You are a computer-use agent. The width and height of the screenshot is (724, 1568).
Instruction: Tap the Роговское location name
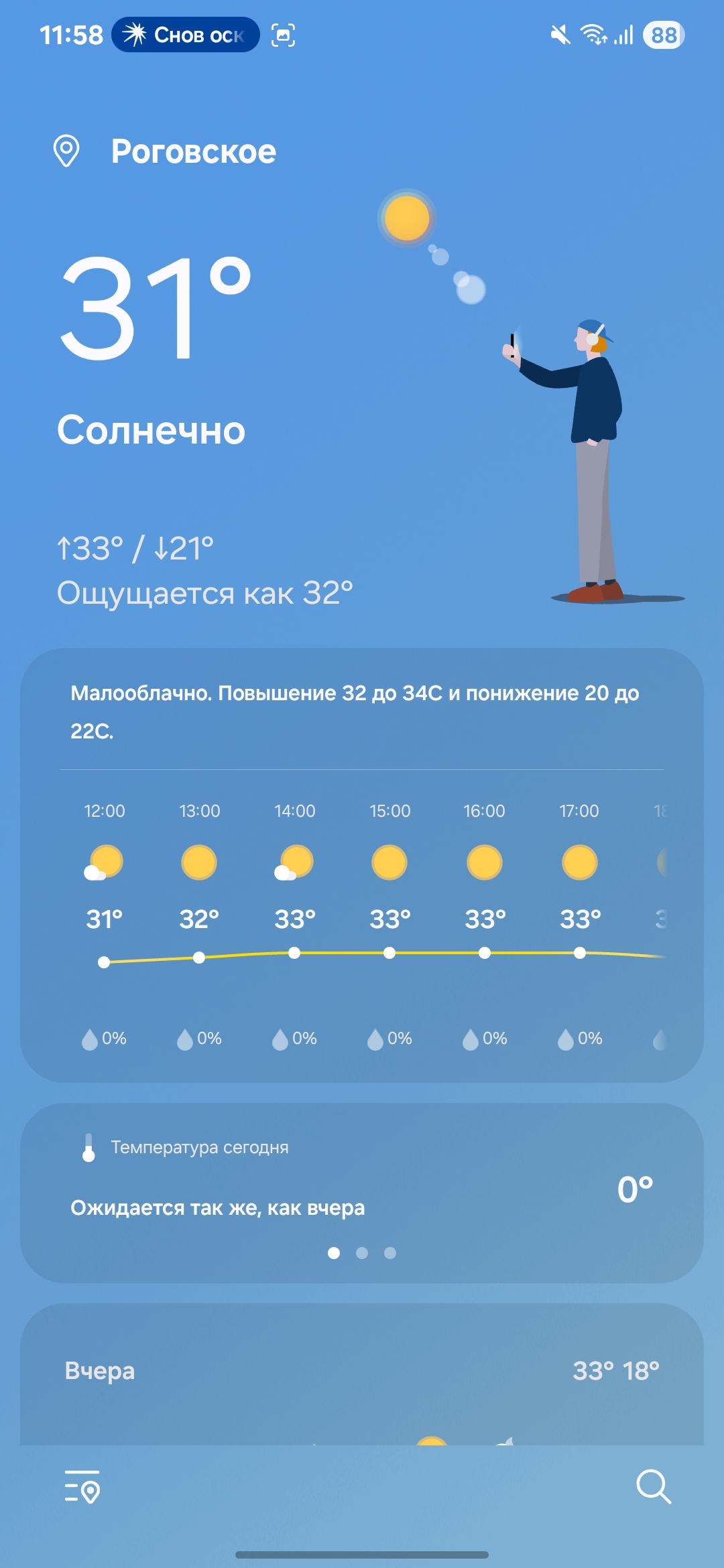[x=193, y=151]
